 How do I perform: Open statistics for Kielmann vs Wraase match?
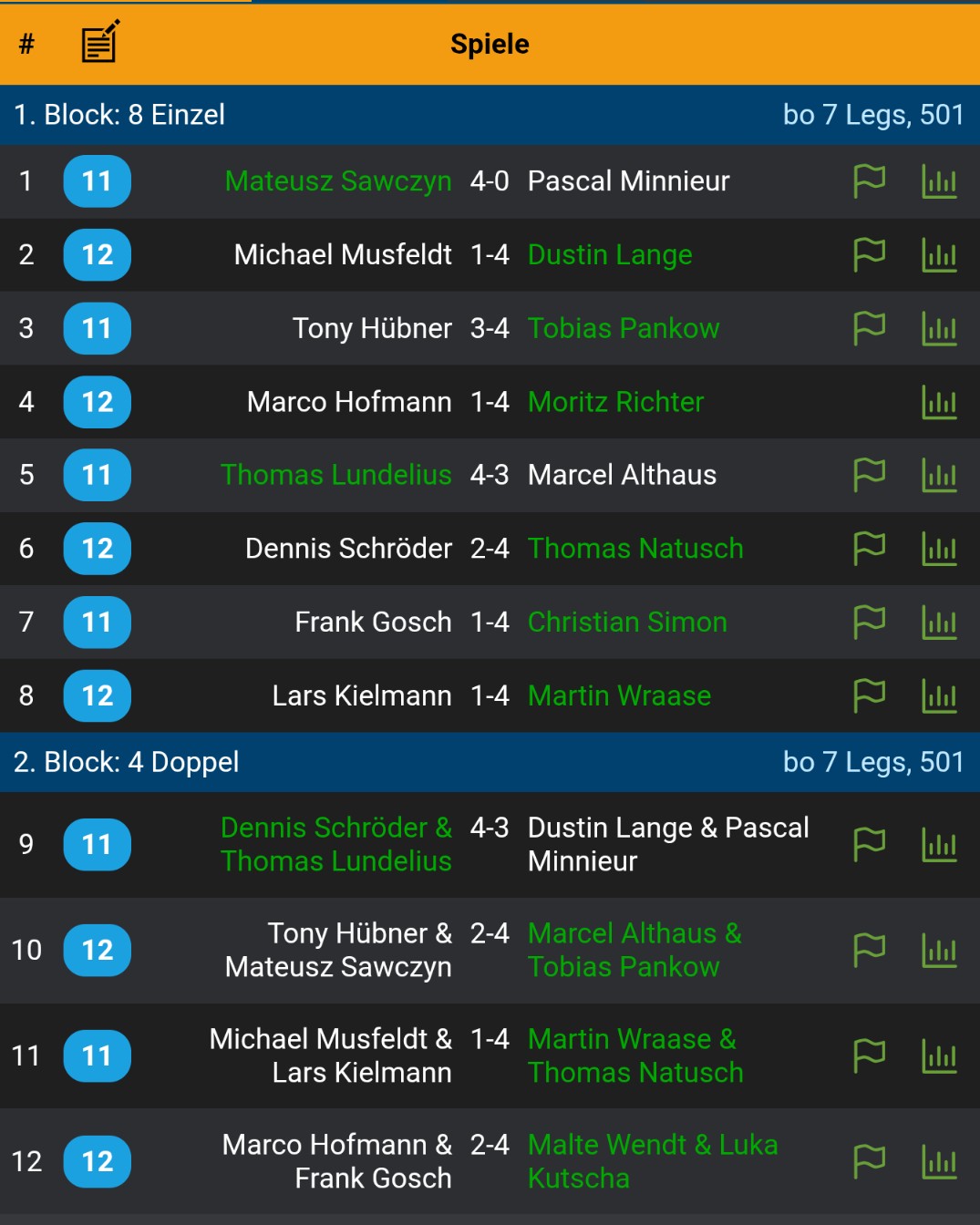point(939,696)
